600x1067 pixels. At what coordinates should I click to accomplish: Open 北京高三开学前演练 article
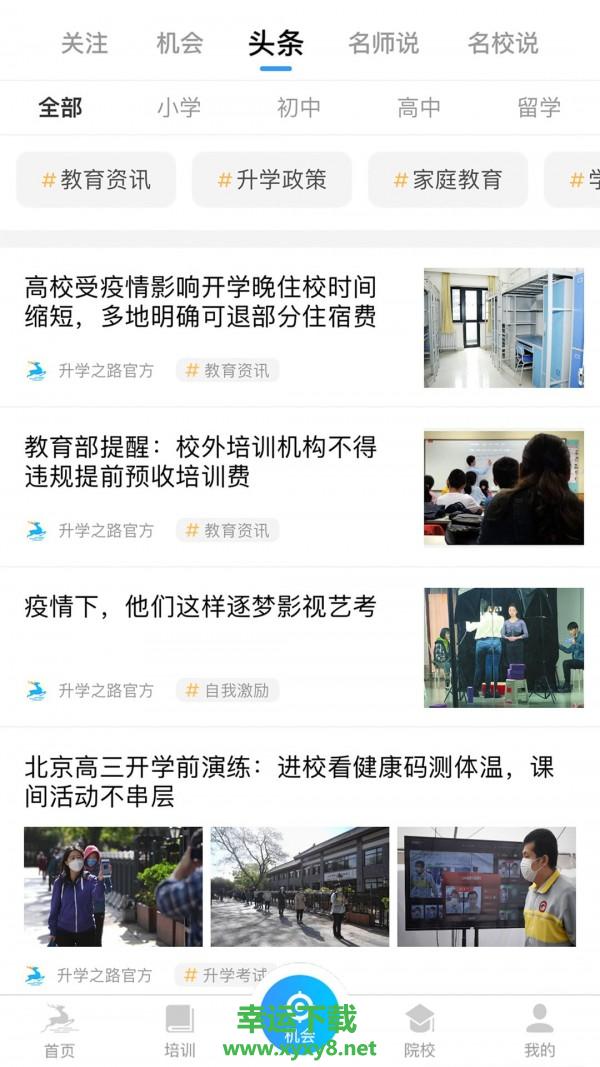point(289,782)
